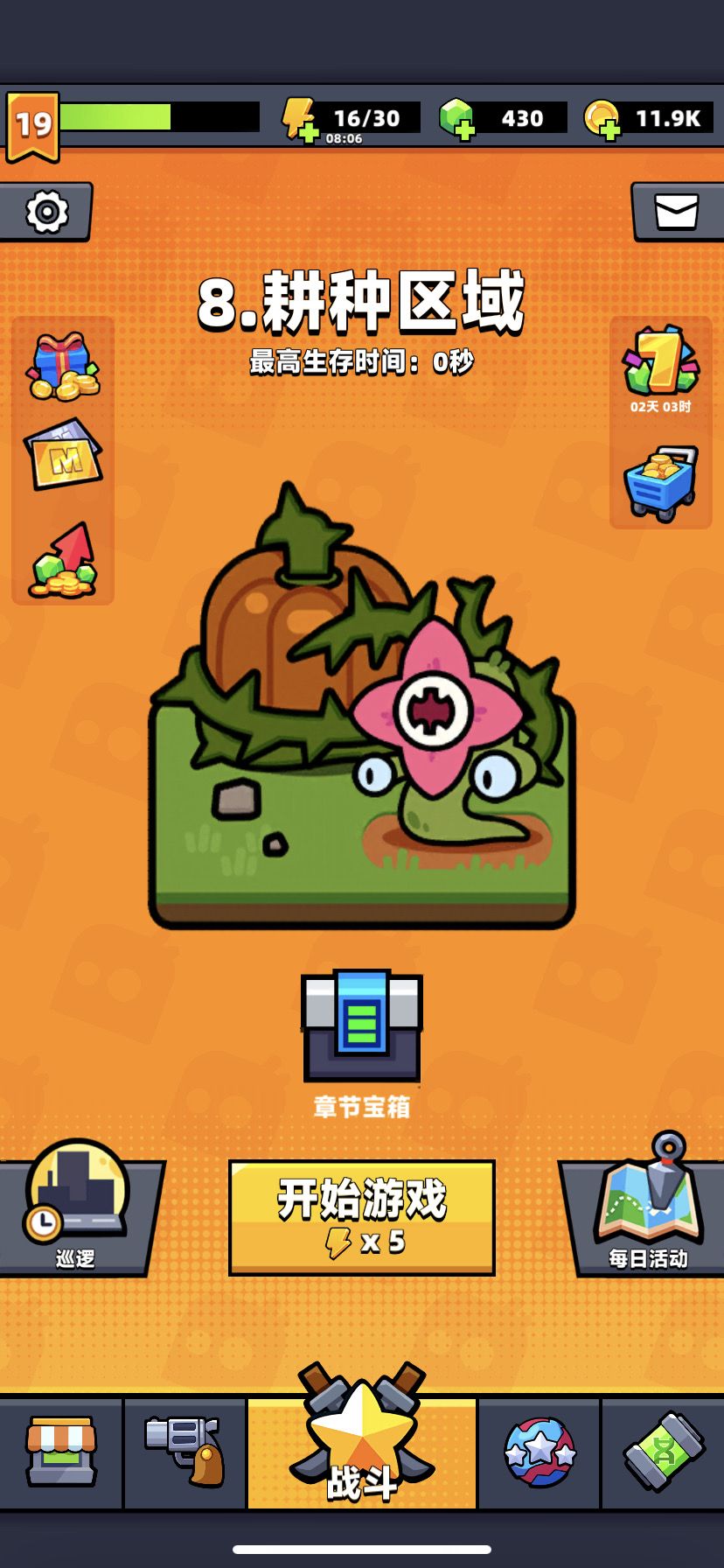Open the gift bundle offer on the left
Screen dimensions: 724x1568
click(64, 367)
